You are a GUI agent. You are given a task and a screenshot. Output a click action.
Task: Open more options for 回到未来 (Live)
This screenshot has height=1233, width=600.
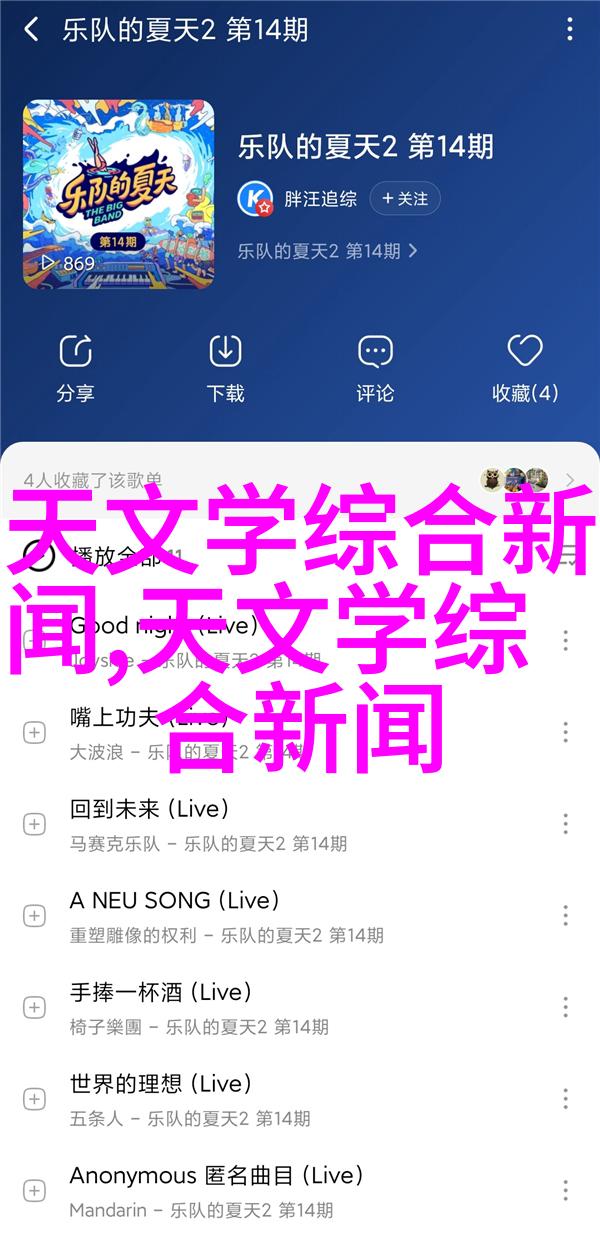pyautogui.click(x=566, y=823)
